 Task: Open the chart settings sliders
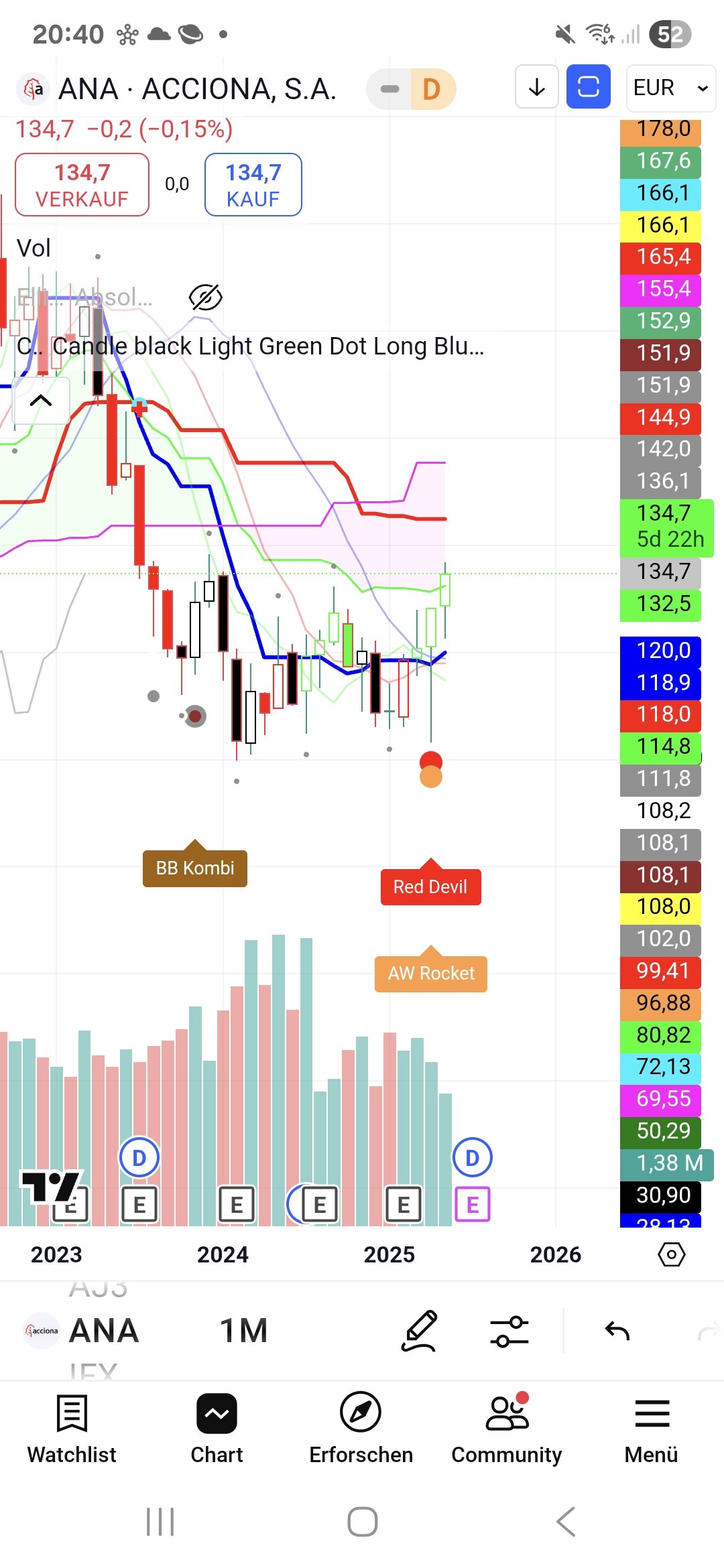pos(509,1331)
